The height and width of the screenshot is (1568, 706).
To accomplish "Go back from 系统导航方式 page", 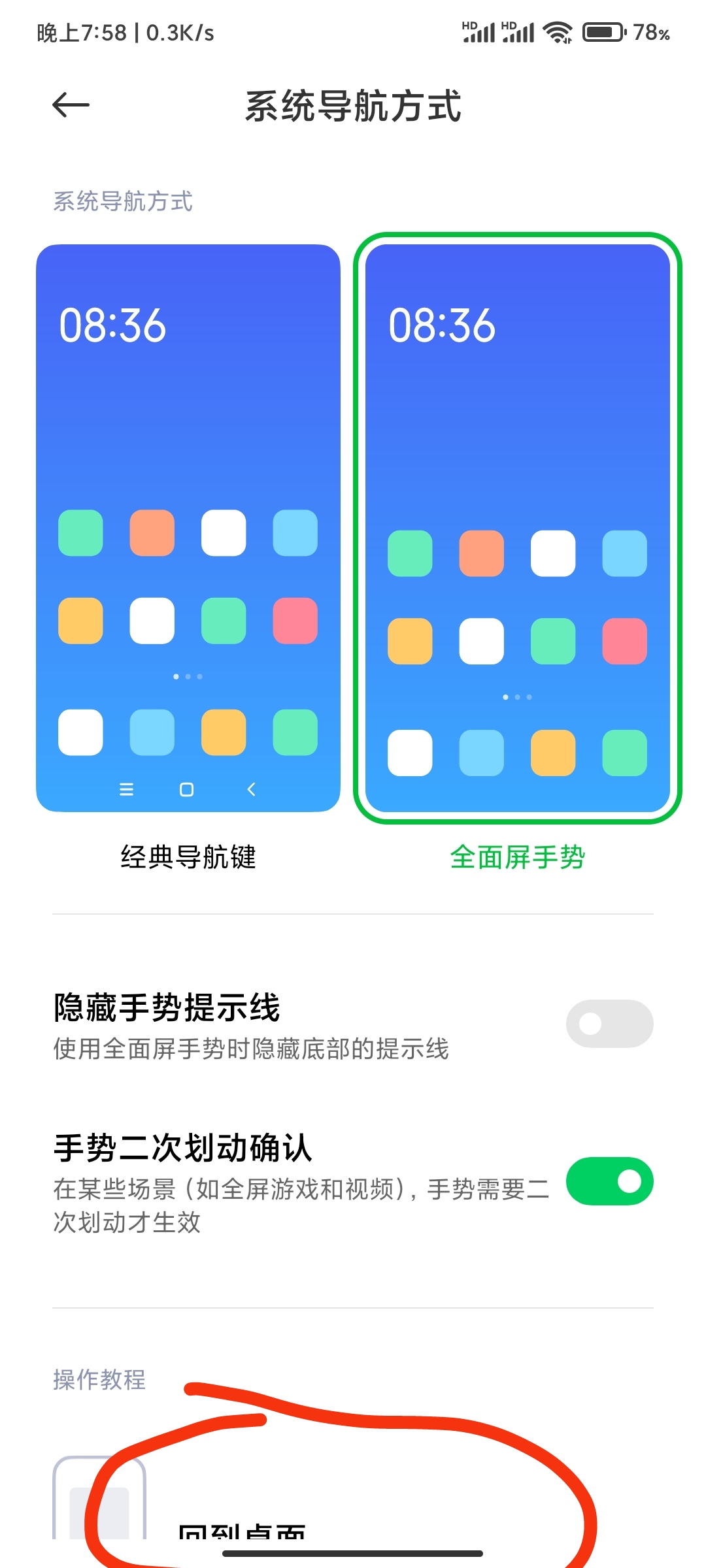I will 71,105.
